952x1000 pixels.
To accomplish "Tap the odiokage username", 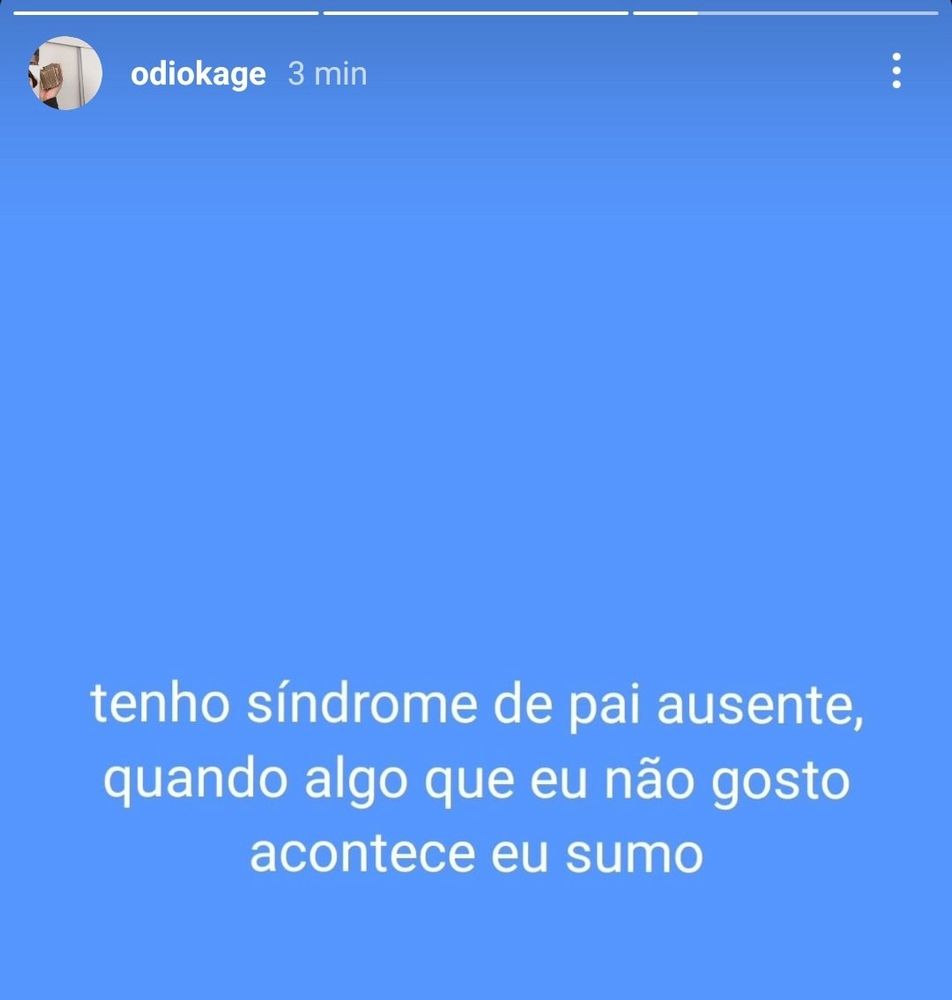I will pos(198,74).
